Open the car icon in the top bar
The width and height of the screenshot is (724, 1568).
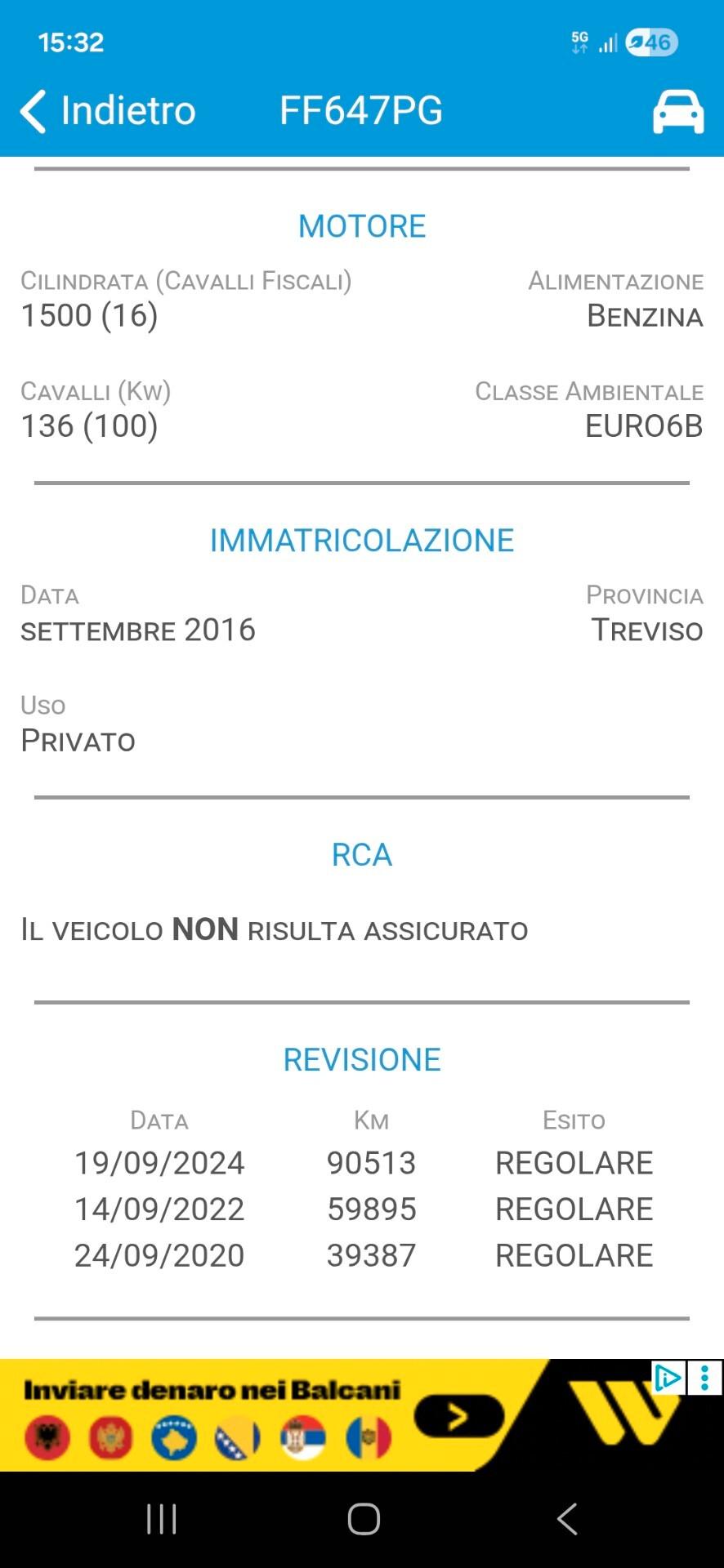click(678, 110)
